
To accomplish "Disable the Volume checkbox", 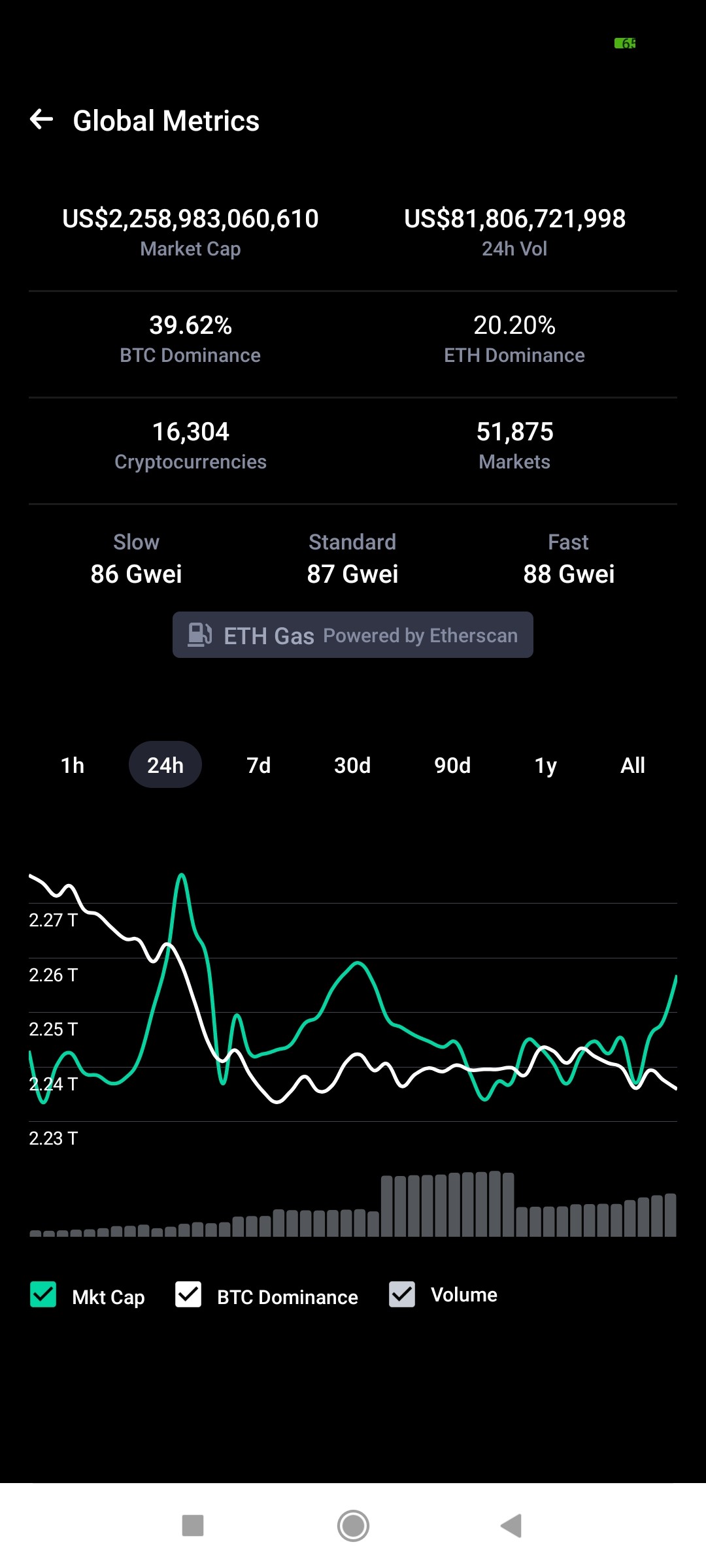I will [402, 1294].
